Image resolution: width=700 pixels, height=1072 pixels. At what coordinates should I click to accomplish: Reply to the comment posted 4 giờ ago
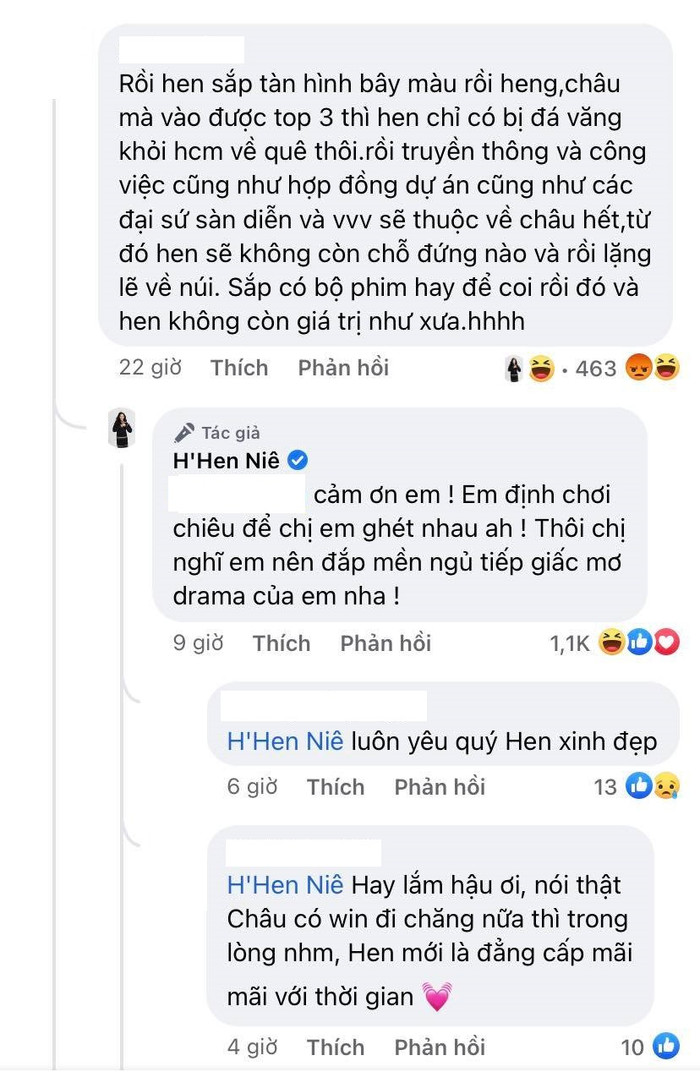439,1047
